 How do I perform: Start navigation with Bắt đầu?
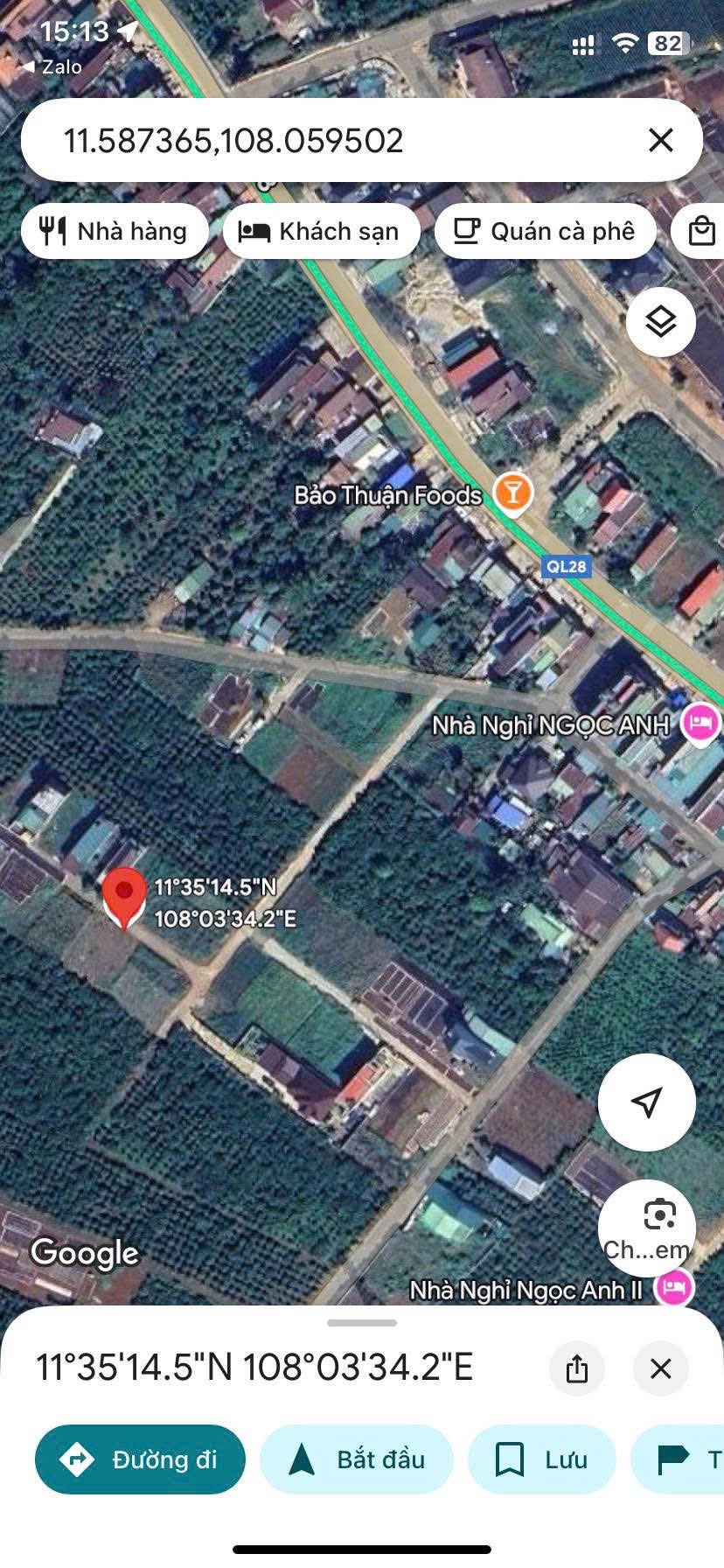(357, 1459)
